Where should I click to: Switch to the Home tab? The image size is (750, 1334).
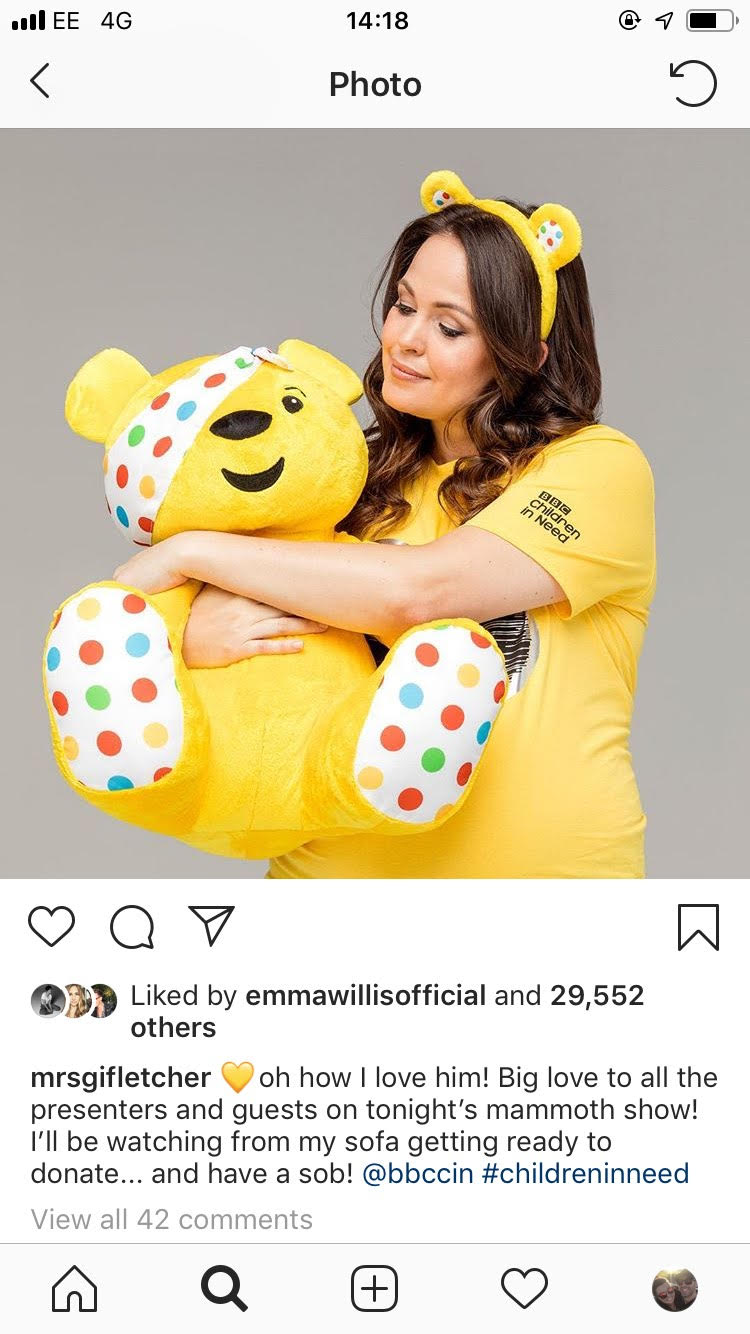[75, 1289]
